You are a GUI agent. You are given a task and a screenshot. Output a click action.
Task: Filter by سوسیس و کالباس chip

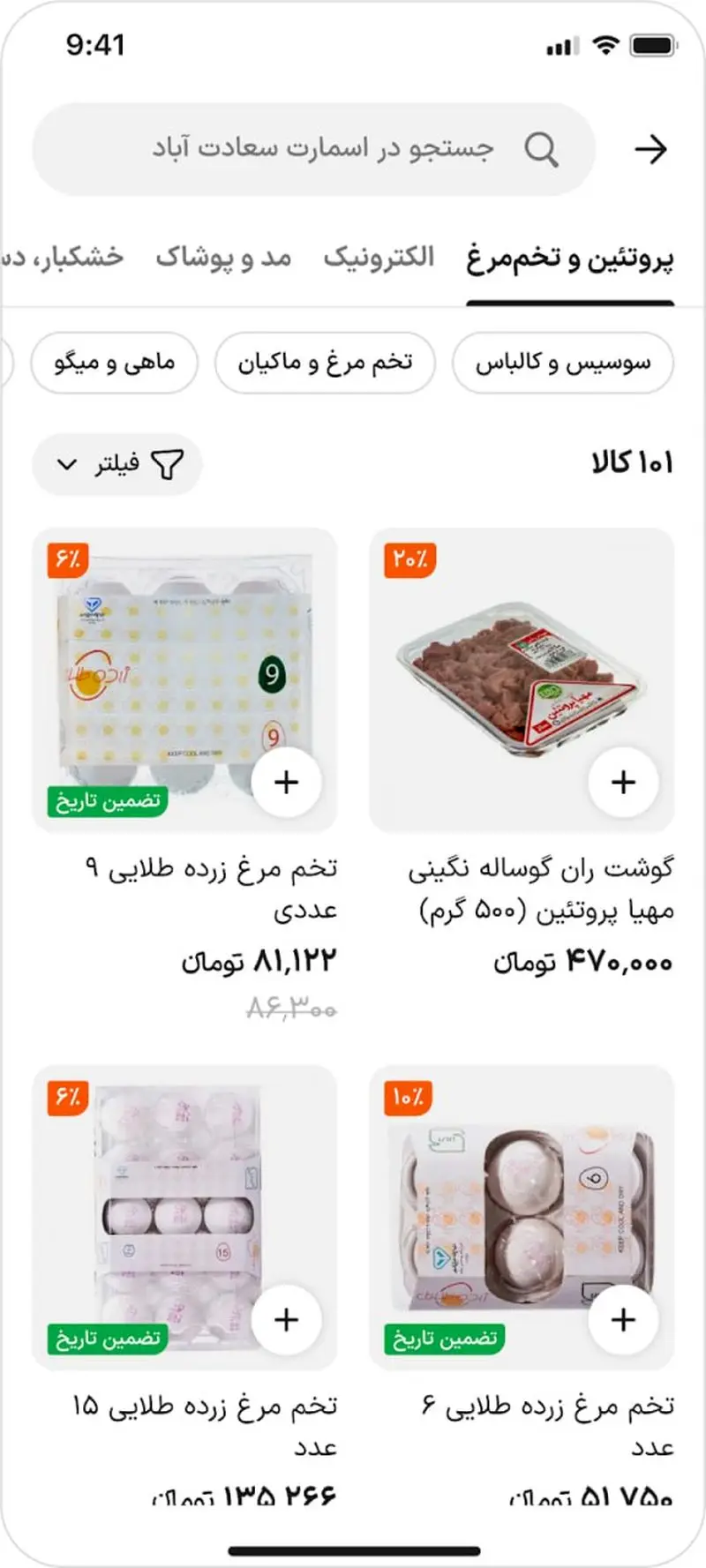tap(562, 363)
